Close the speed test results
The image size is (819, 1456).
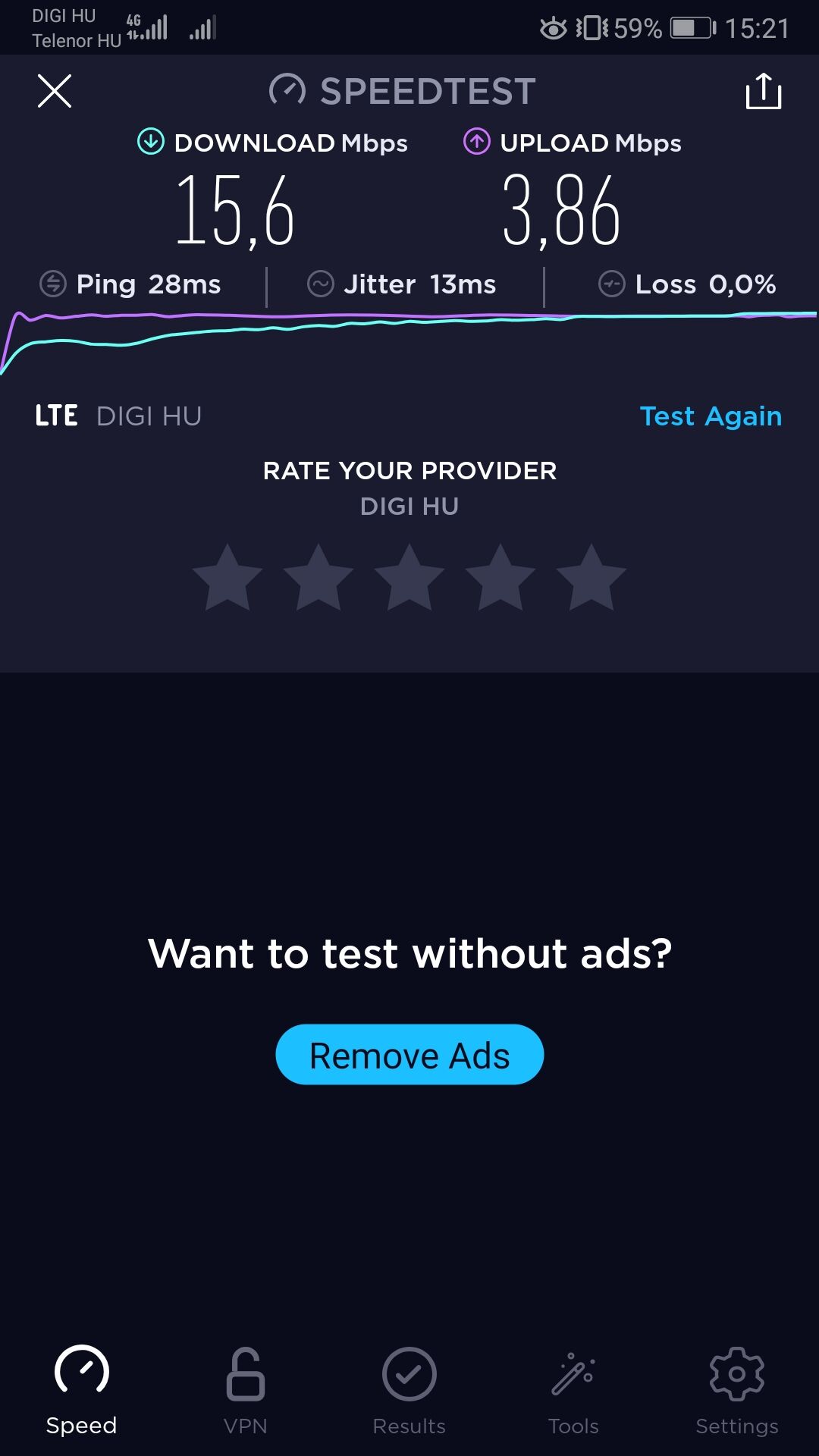[x=55, y=91]
